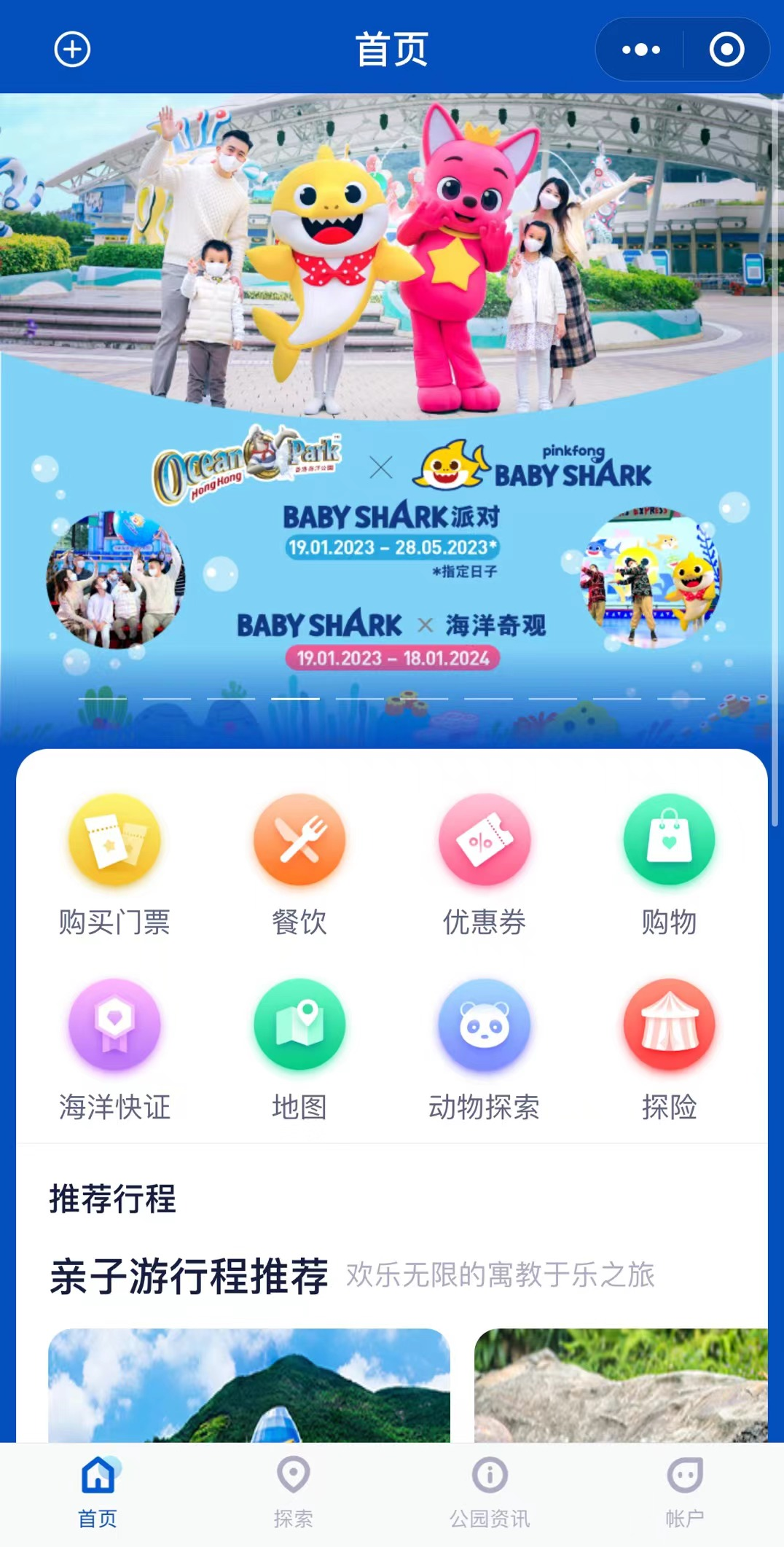Tap the plus icon in the header

click(x=72, y=50)
